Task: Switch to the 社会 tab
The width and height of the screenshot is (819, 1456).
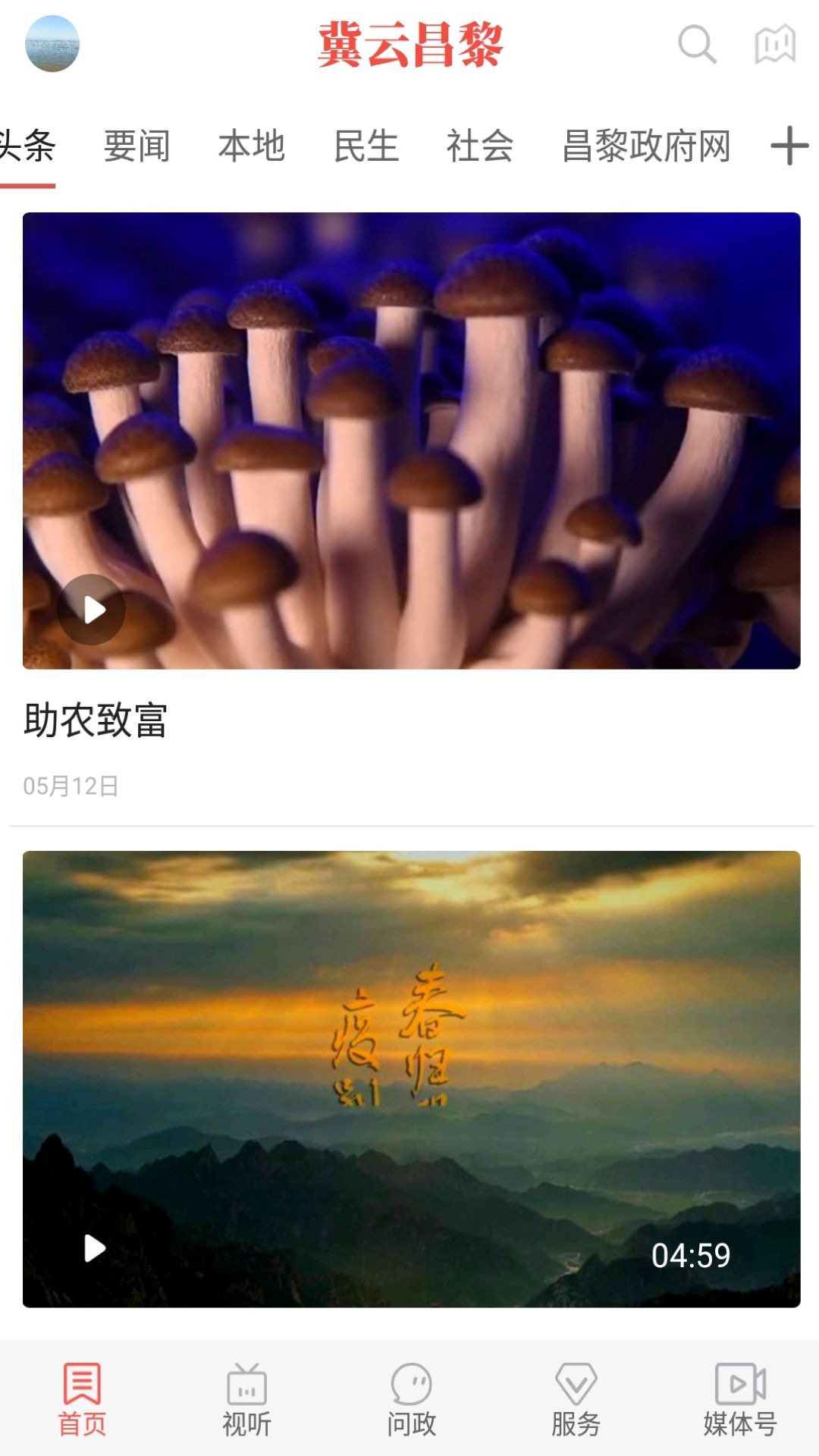Action: point(480,146)
